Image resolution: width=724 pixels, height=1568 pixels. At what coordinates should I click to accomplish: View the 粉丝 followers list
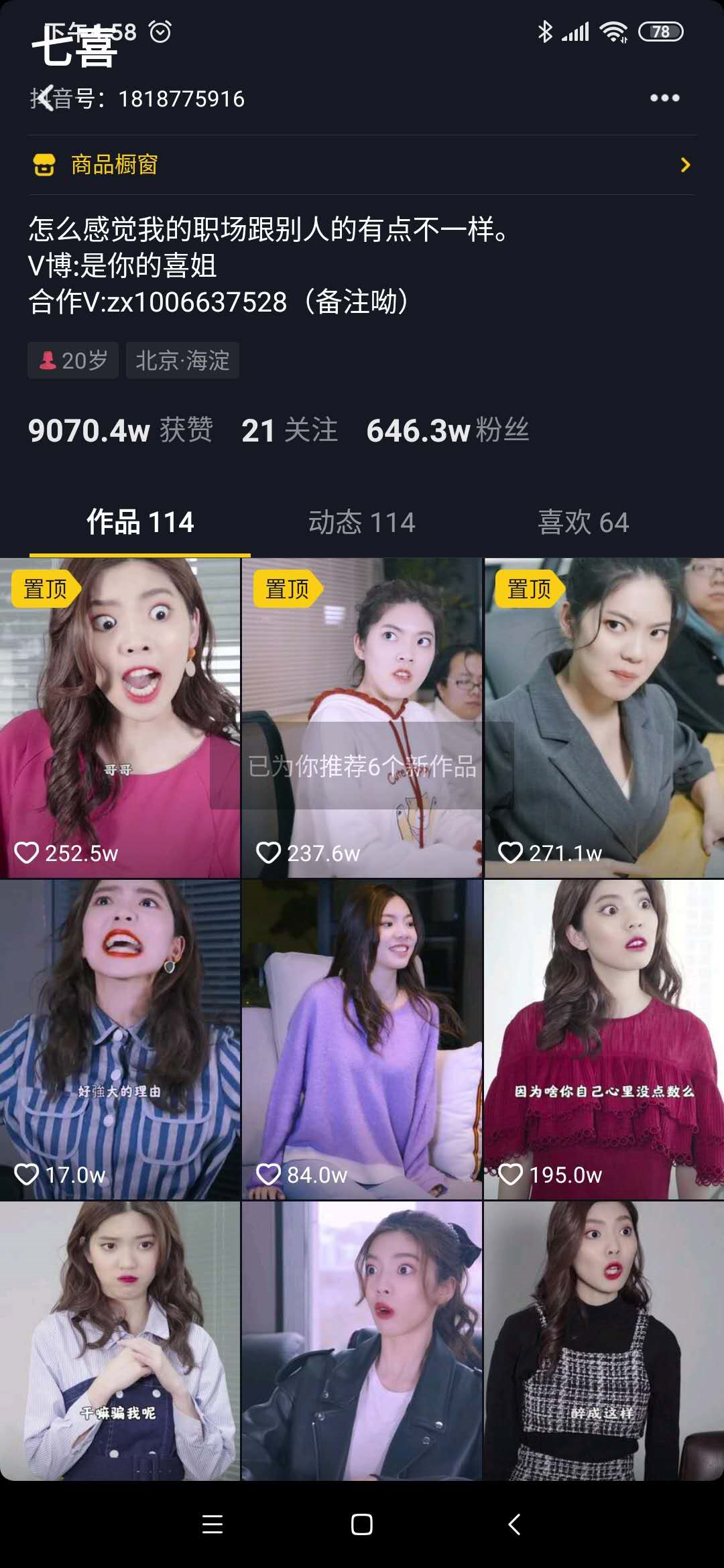pyautogui.click(x=448, y=430)
